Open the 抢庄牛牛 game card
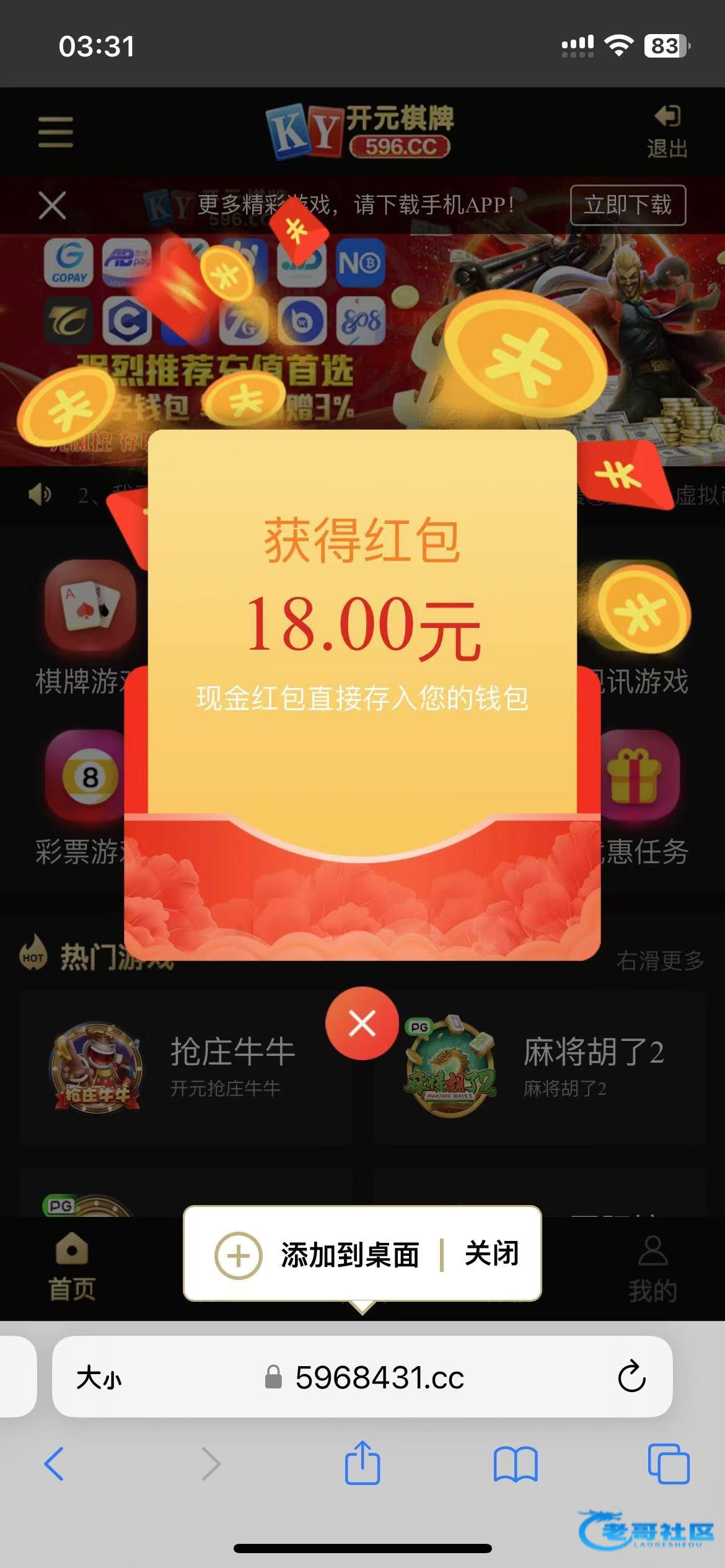 [x=186, y=1066]
